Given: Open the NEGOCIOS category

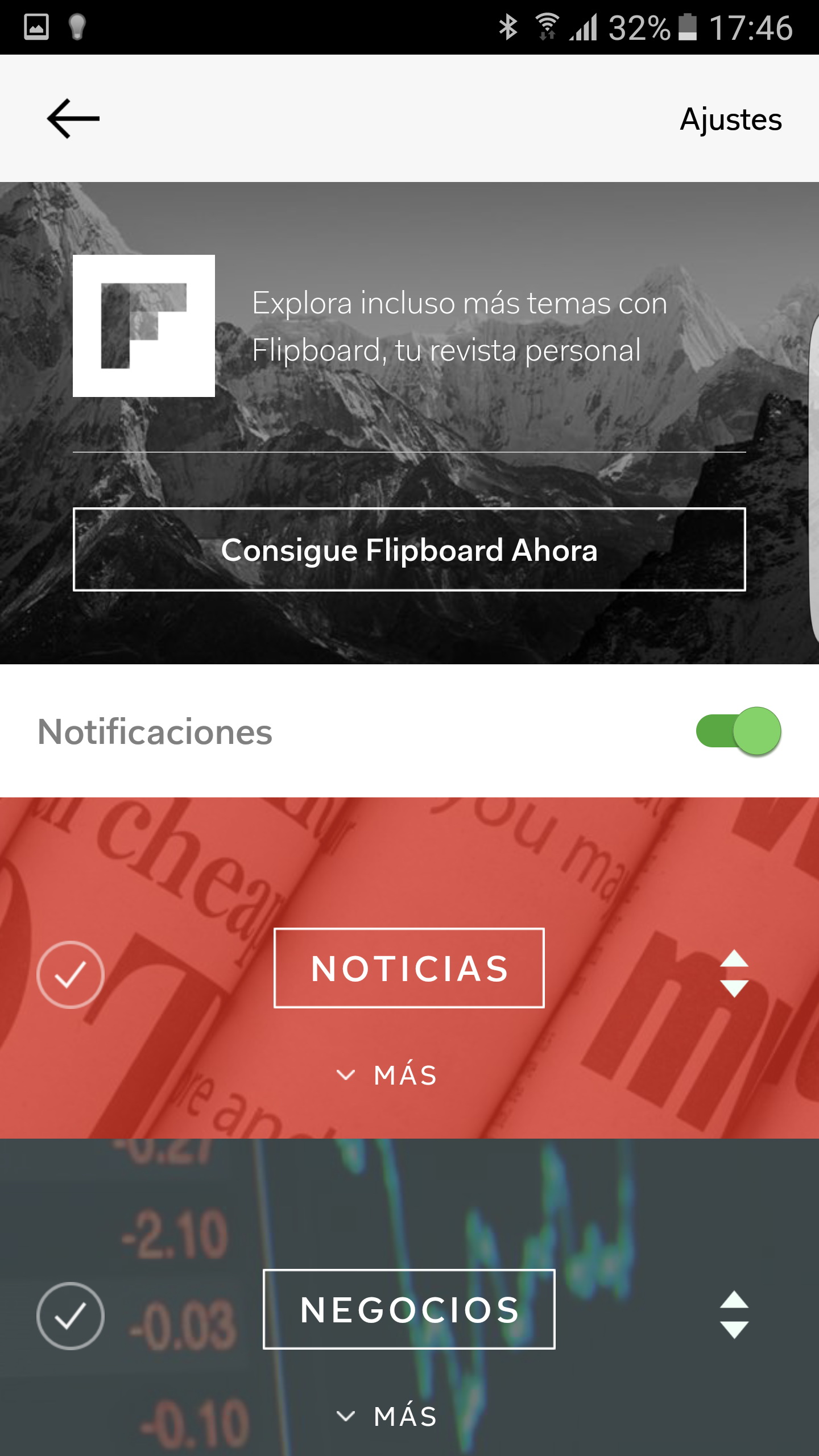Looking at the screenshot, I should [409, 1309].
